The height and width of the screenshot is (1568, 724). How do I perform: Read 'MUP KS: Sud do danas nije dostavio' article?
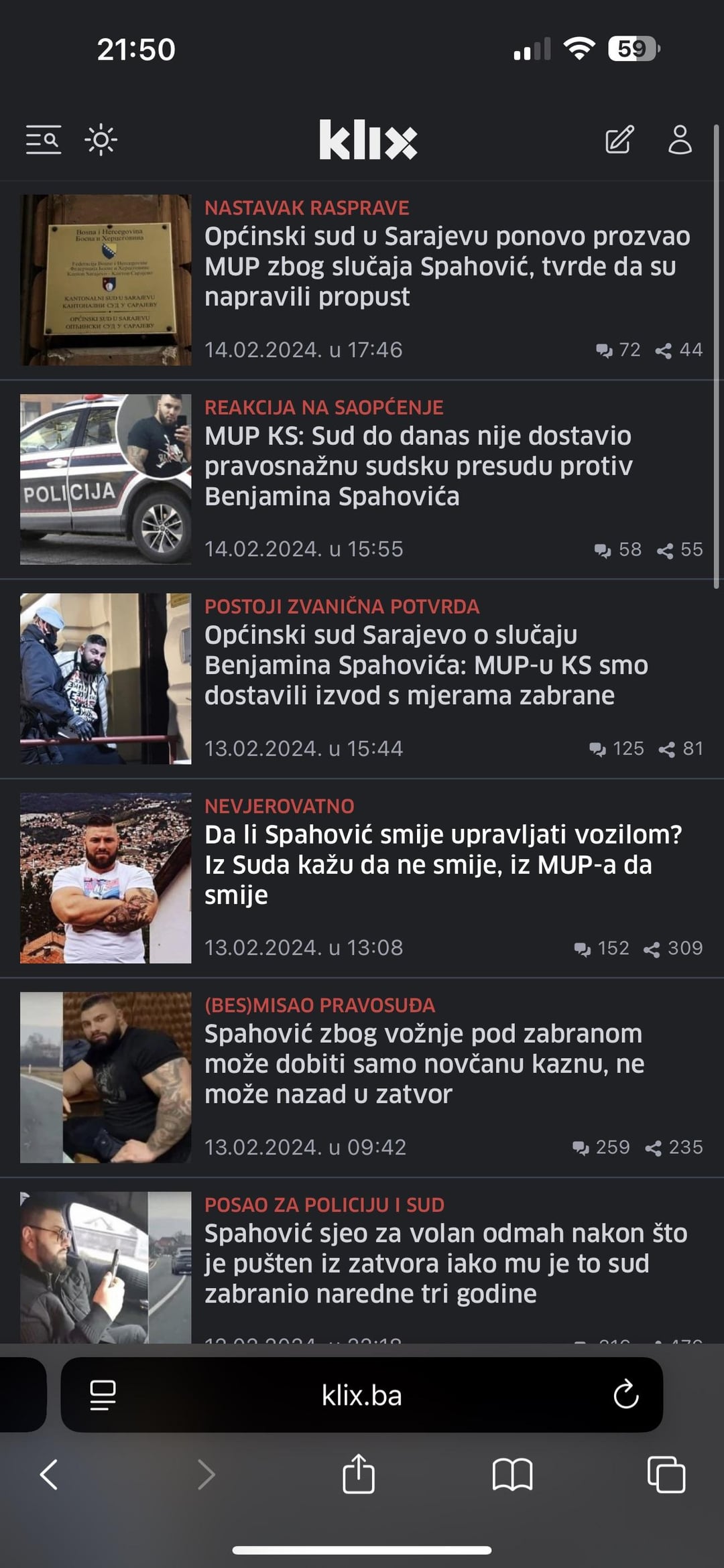(418, 466)
